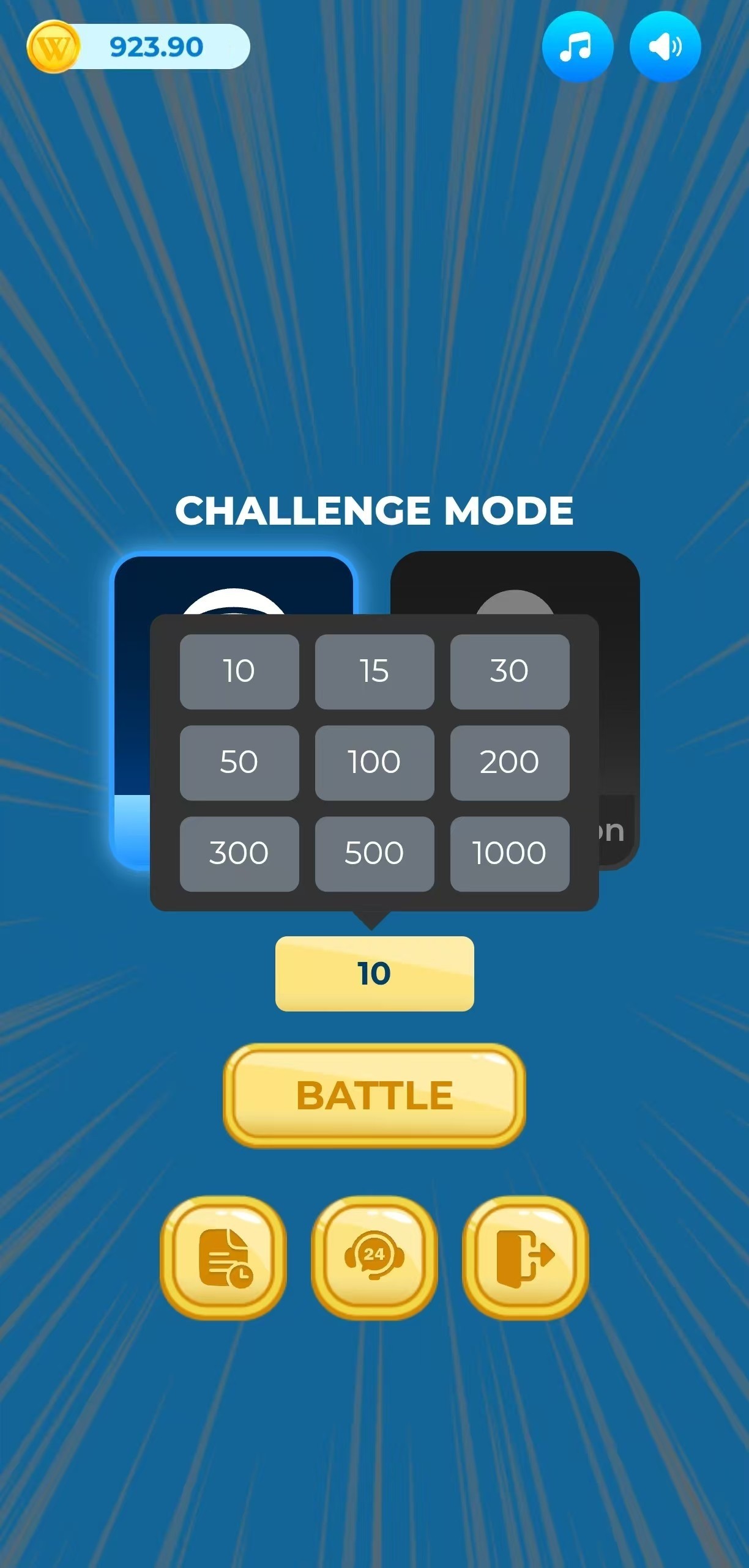Viewport: 749px width, 1568px height.
Task: Choose 15 as the bet amount
Action: click(x=374, y=671)
